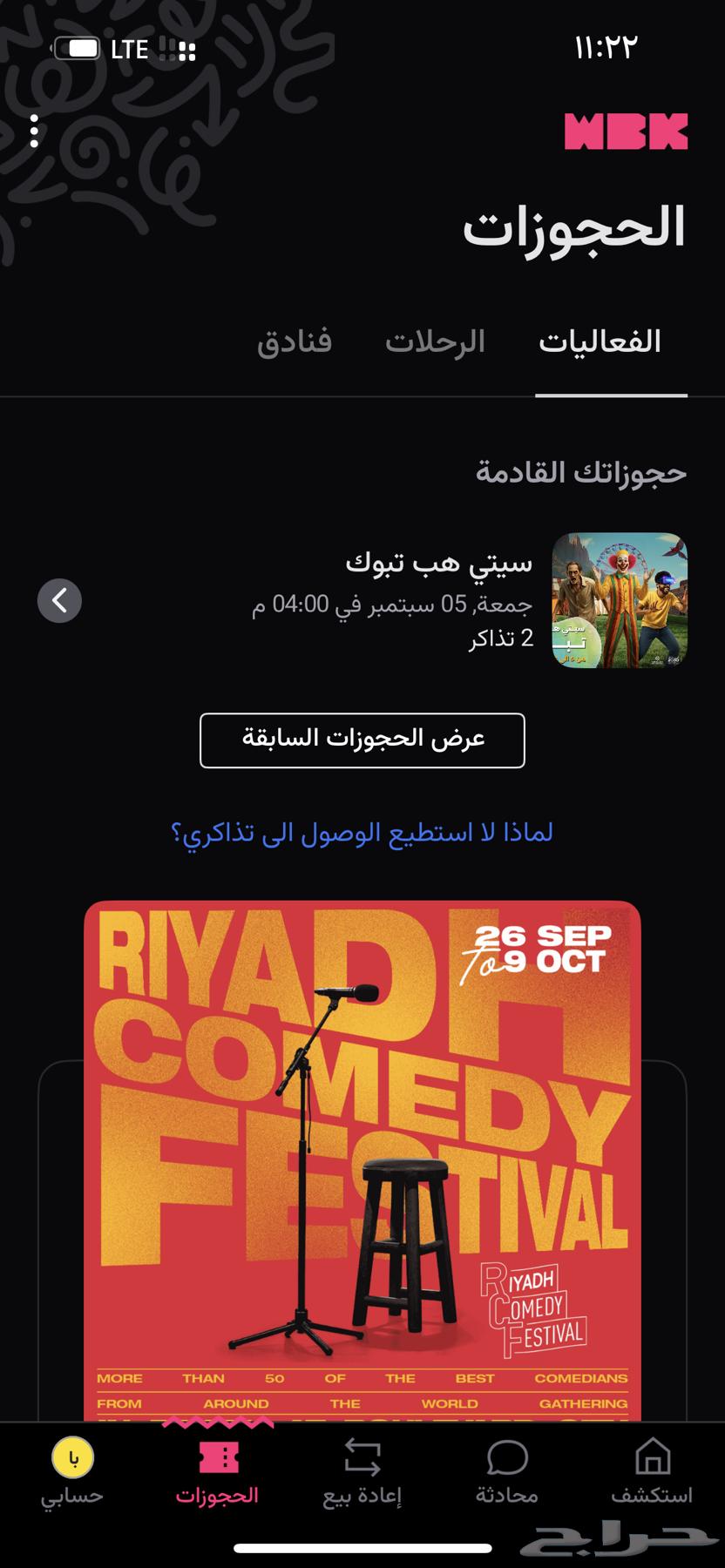The height and width of the screenshot is (1568, 725).
Task: Switch to the الفعاليات events tab
Action: [x=610, y=340]
